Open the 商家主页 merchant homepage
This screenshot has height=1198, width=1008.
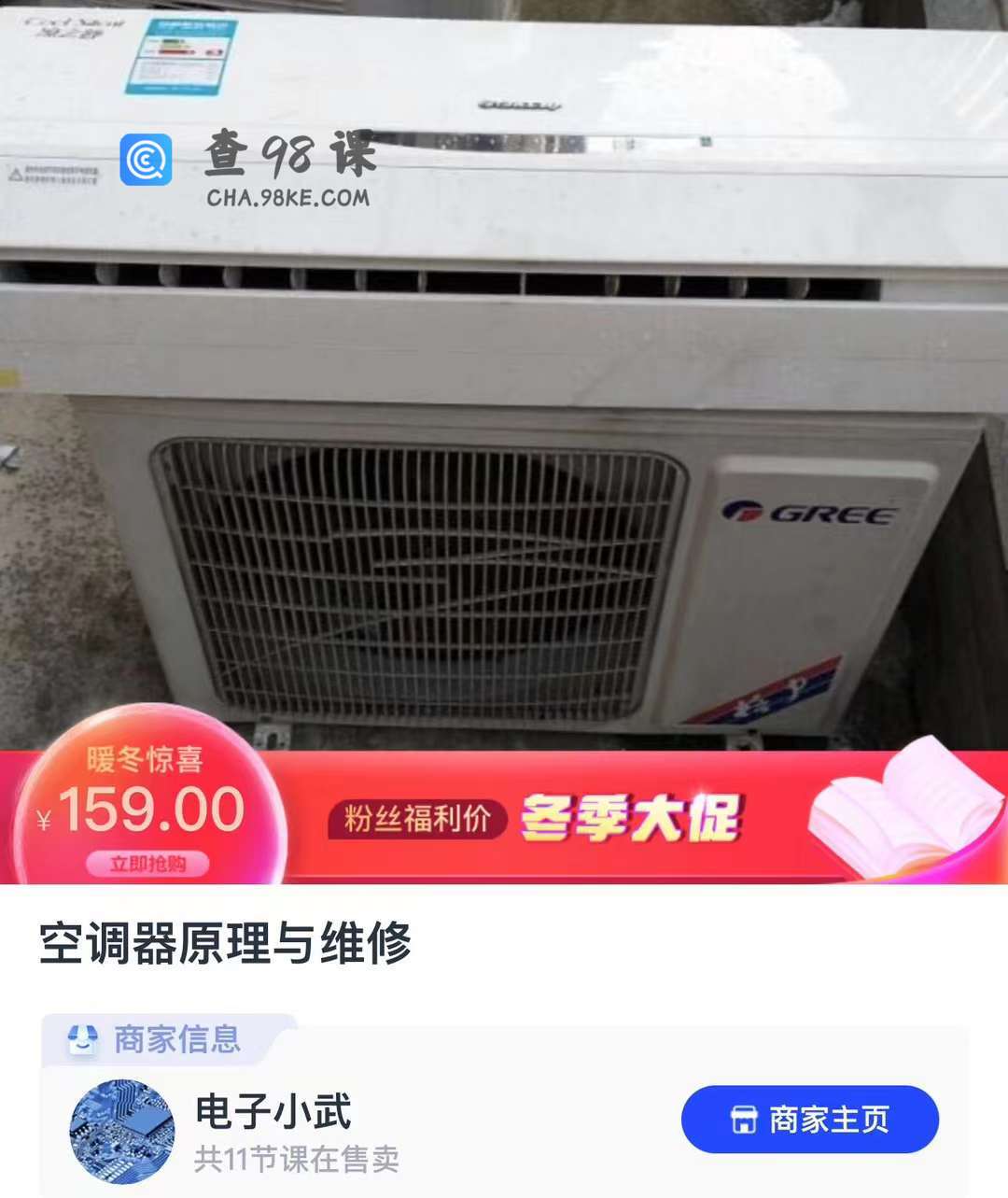point(809,1119)
